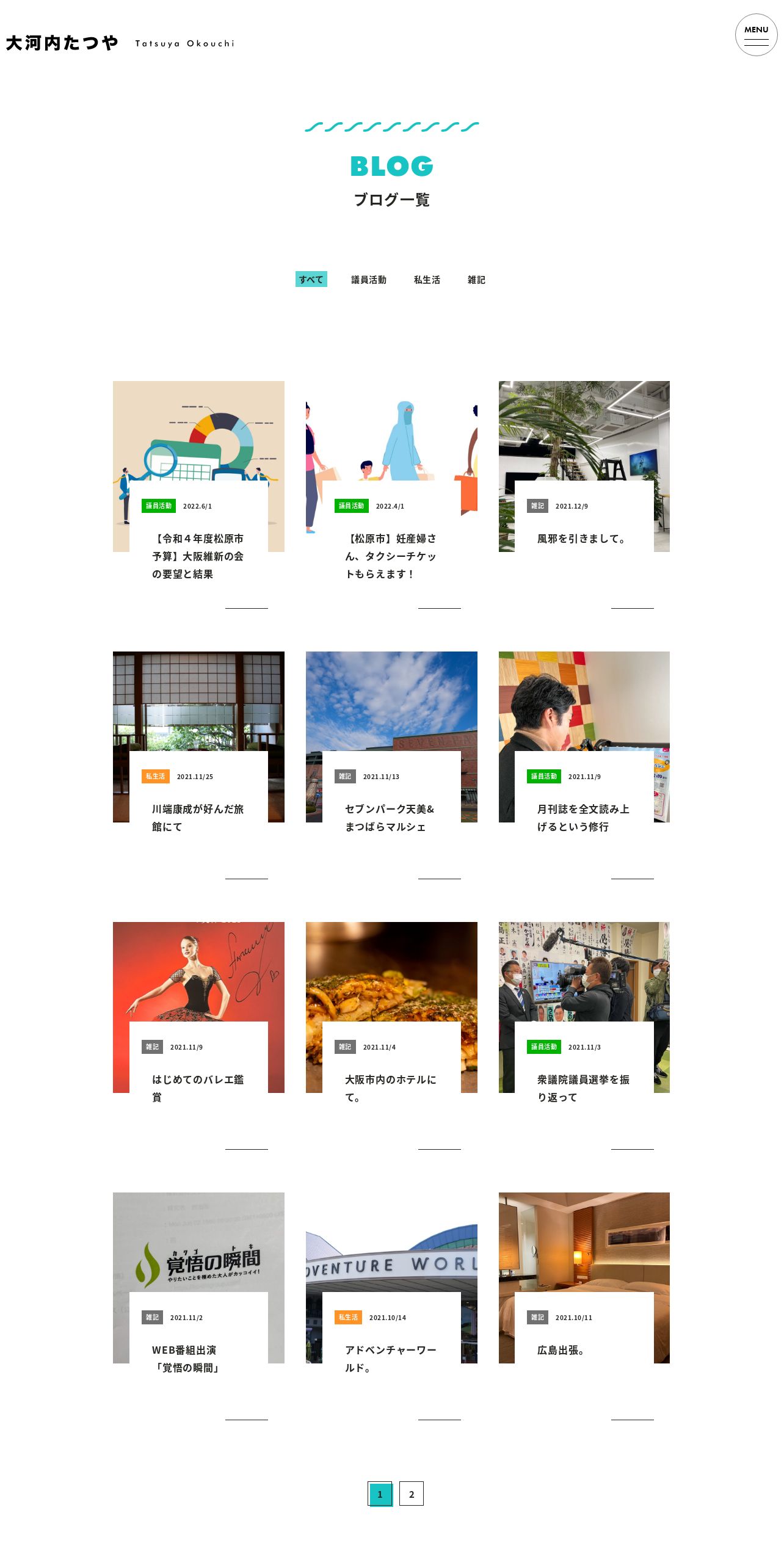Open the 令和４年度松原市予算 post
The width and height of the screenshot is (784, 1568).
point(198,556)
